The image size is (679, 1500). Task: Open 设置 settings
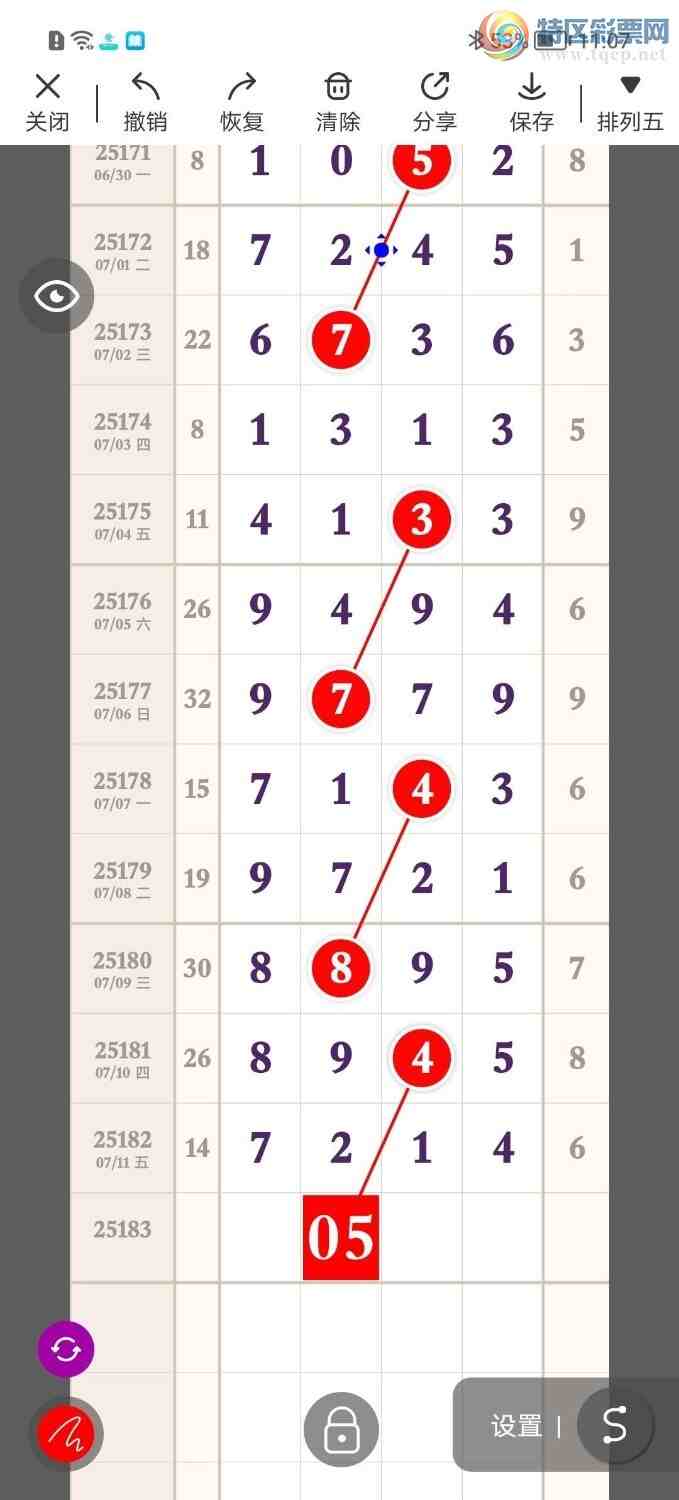[516, 1426]
